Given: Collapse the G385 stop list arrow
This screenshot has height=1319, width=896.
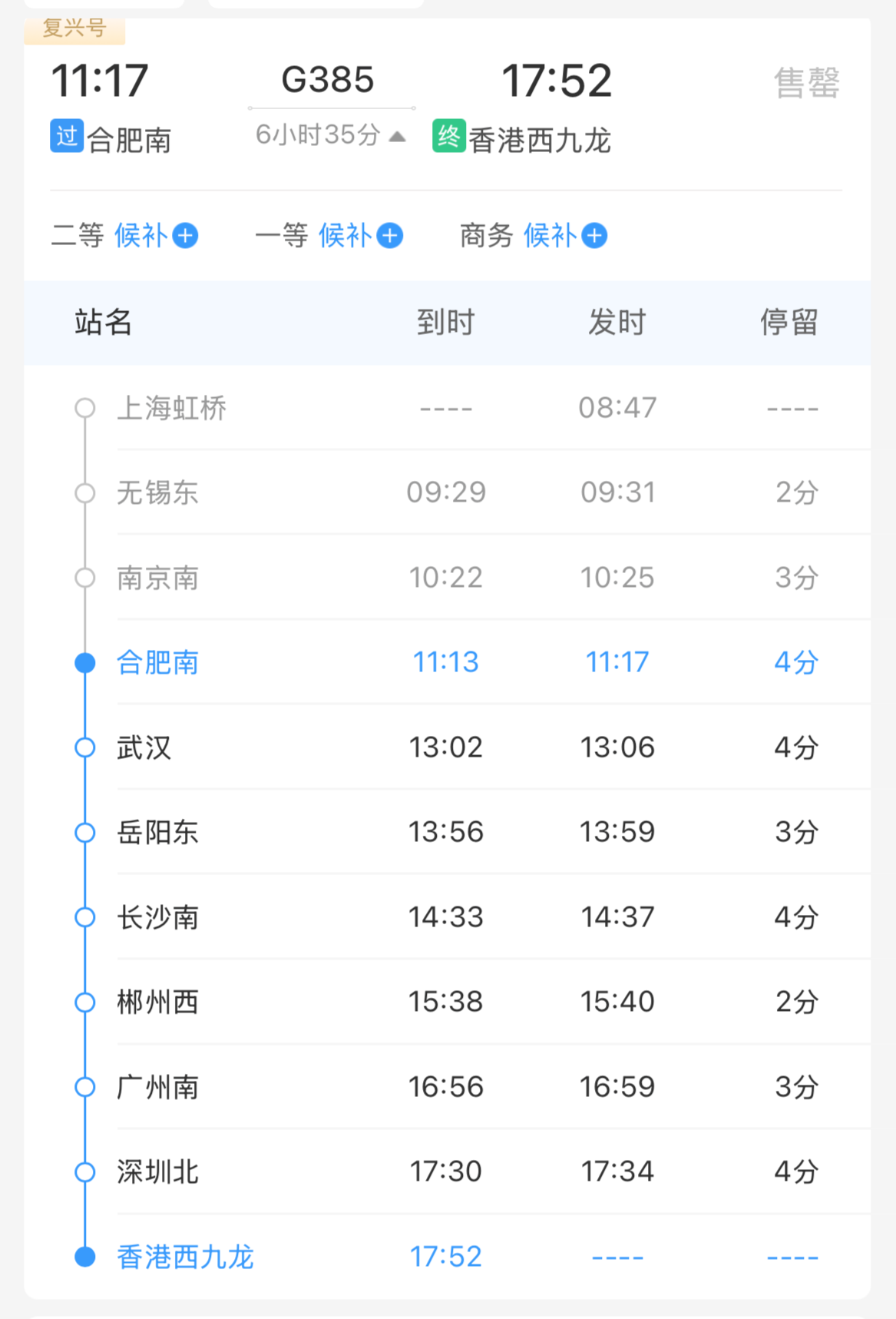Looking at the screenshot, I should (x=397, y=137).
